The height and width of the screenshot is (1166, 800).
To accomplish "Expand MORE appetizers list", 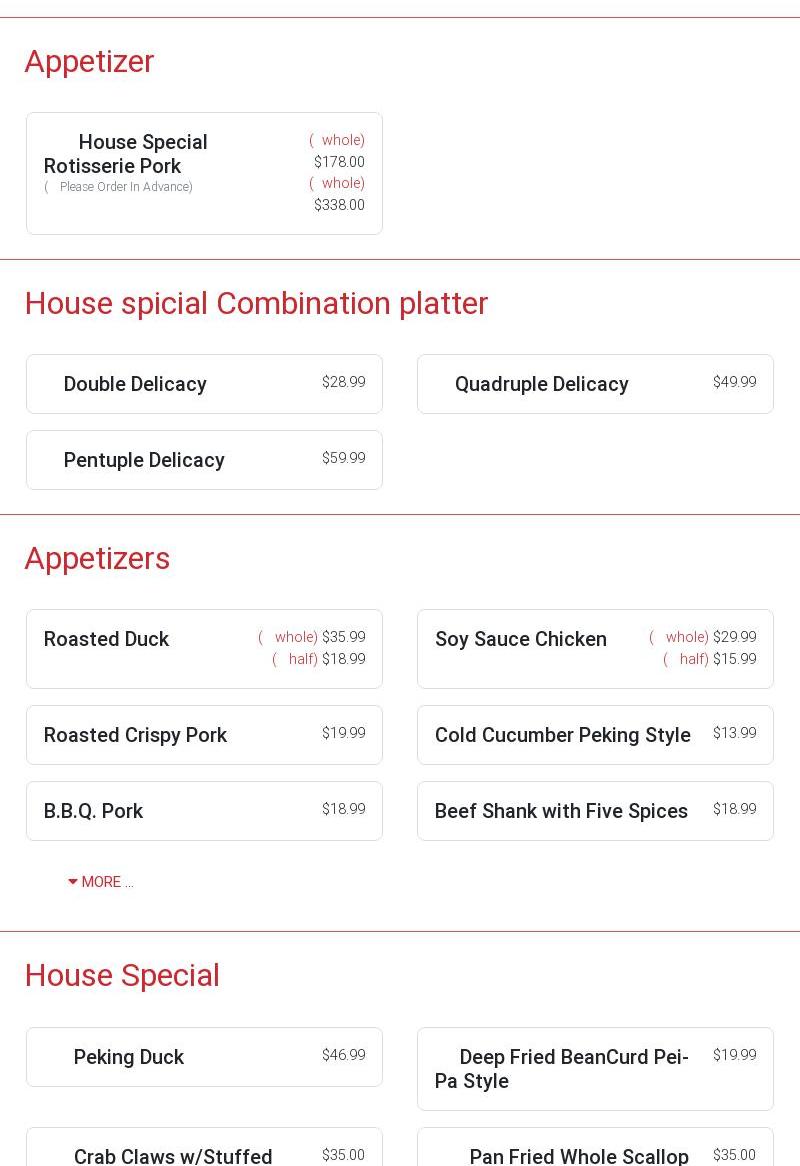I will pyautogui.click(x=101, y=882).
